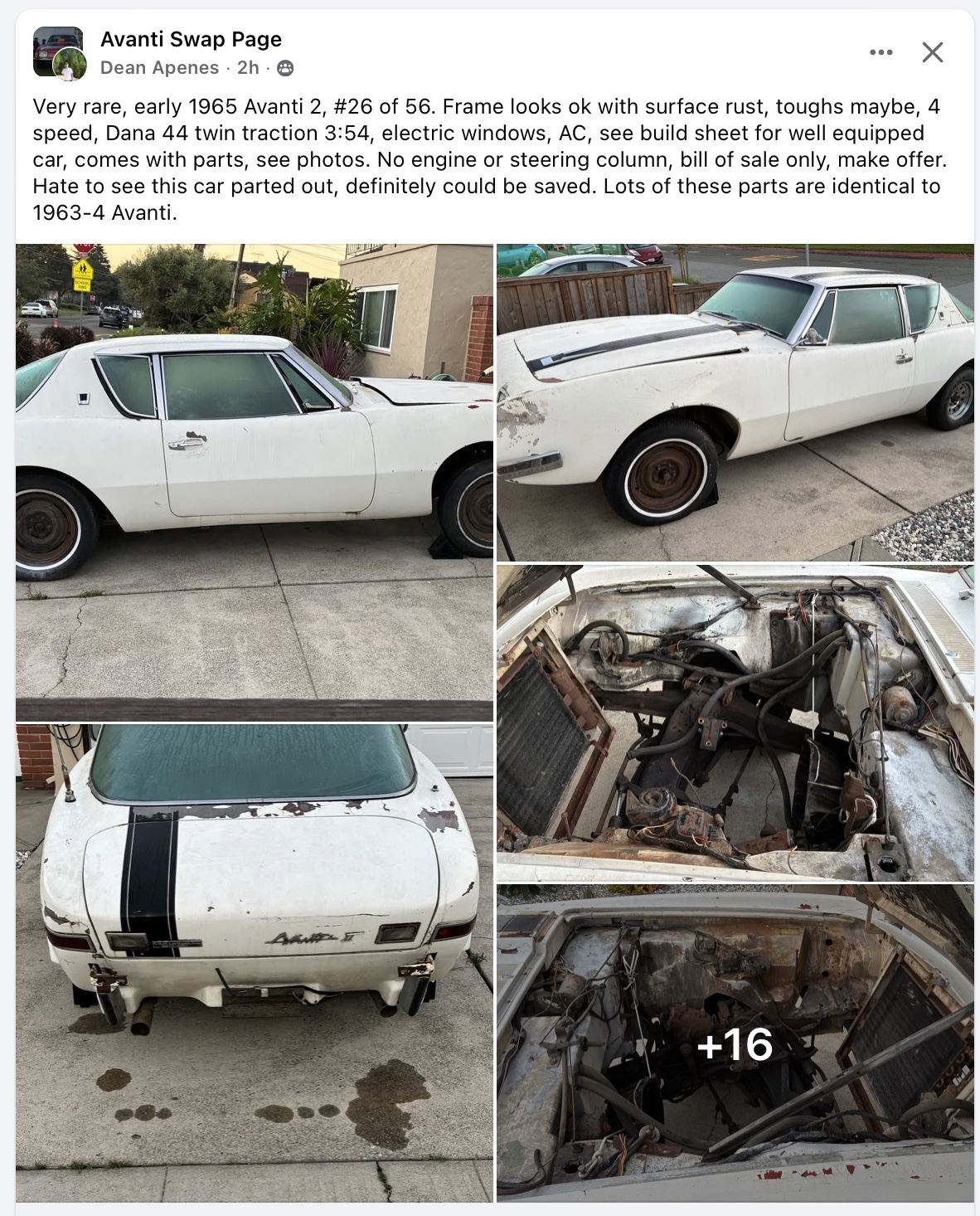Open the post's three-dot options menu
Viewport: 980px width, 1216px height.
[881, 52]
